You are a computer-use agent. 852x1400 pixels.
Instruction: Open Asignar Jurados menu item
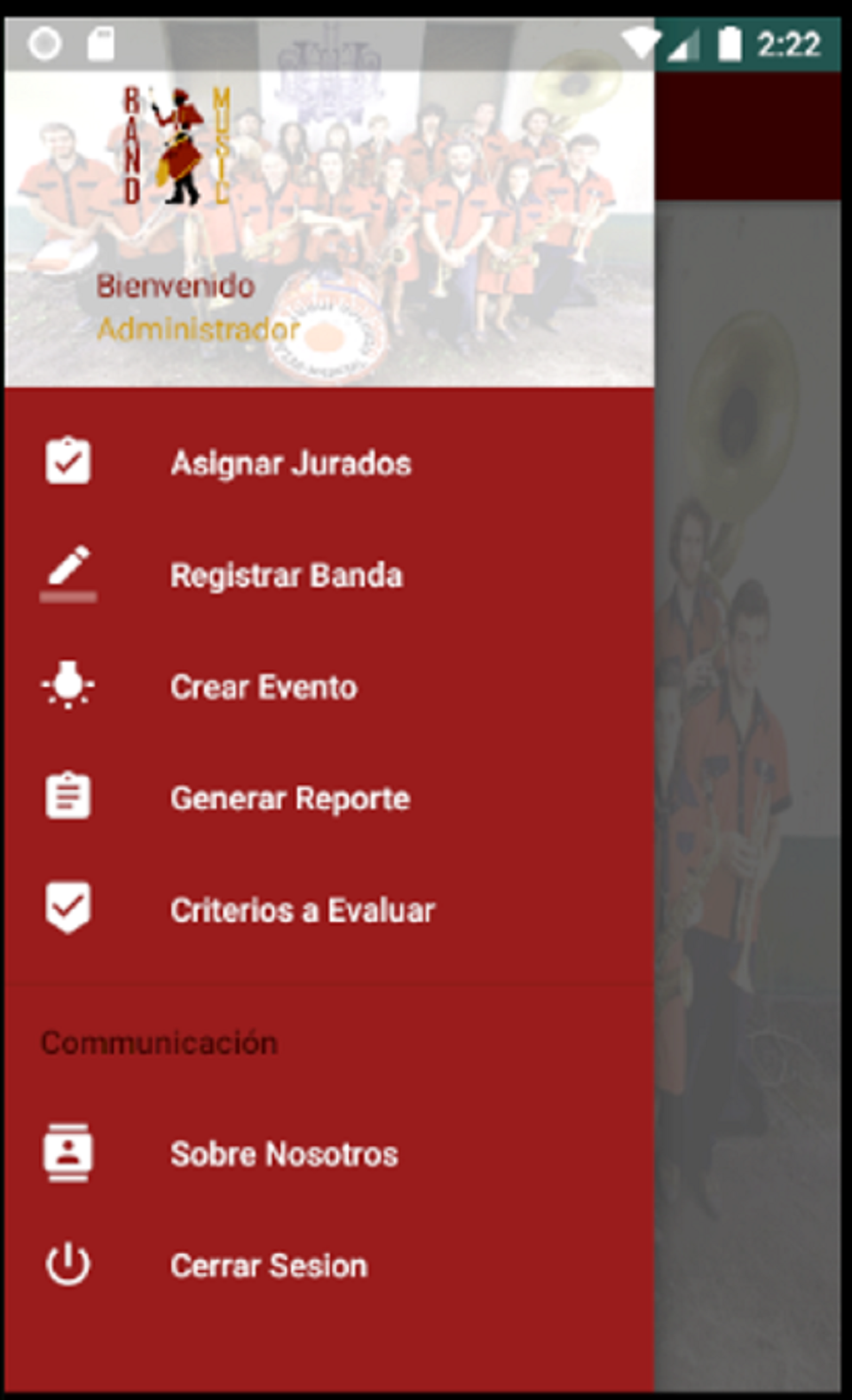(x=290, y=463)
